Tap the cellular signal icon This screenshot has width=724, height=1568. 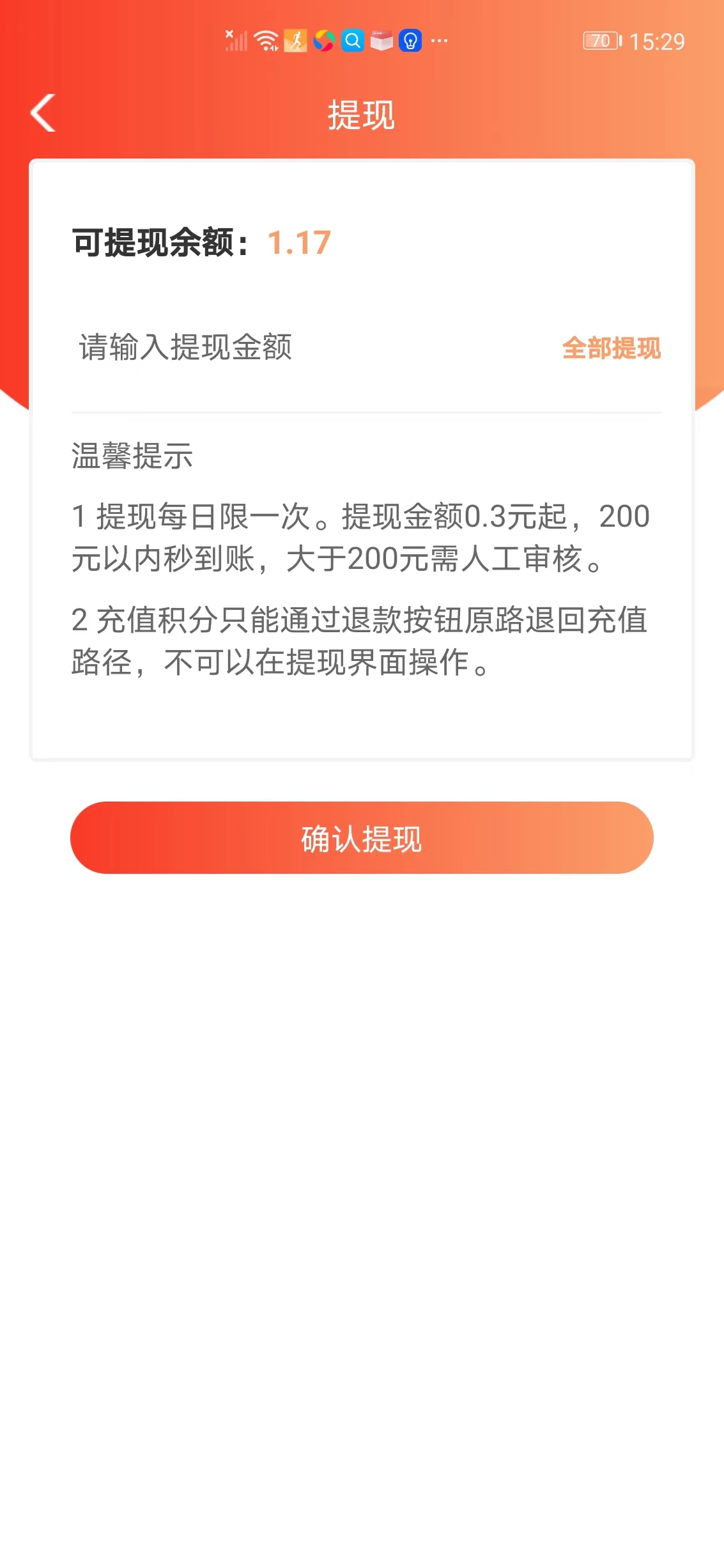point(235,40)
